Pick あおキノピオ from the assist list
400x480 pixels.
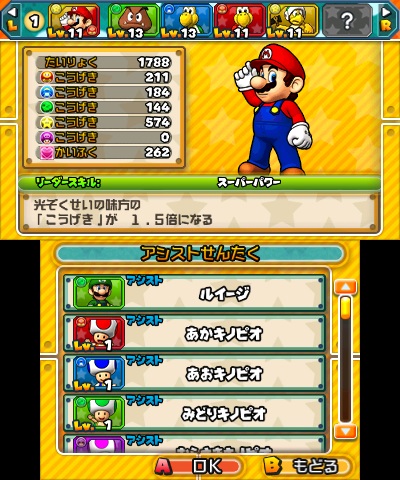pyautogui.click(x=194, y=373)
